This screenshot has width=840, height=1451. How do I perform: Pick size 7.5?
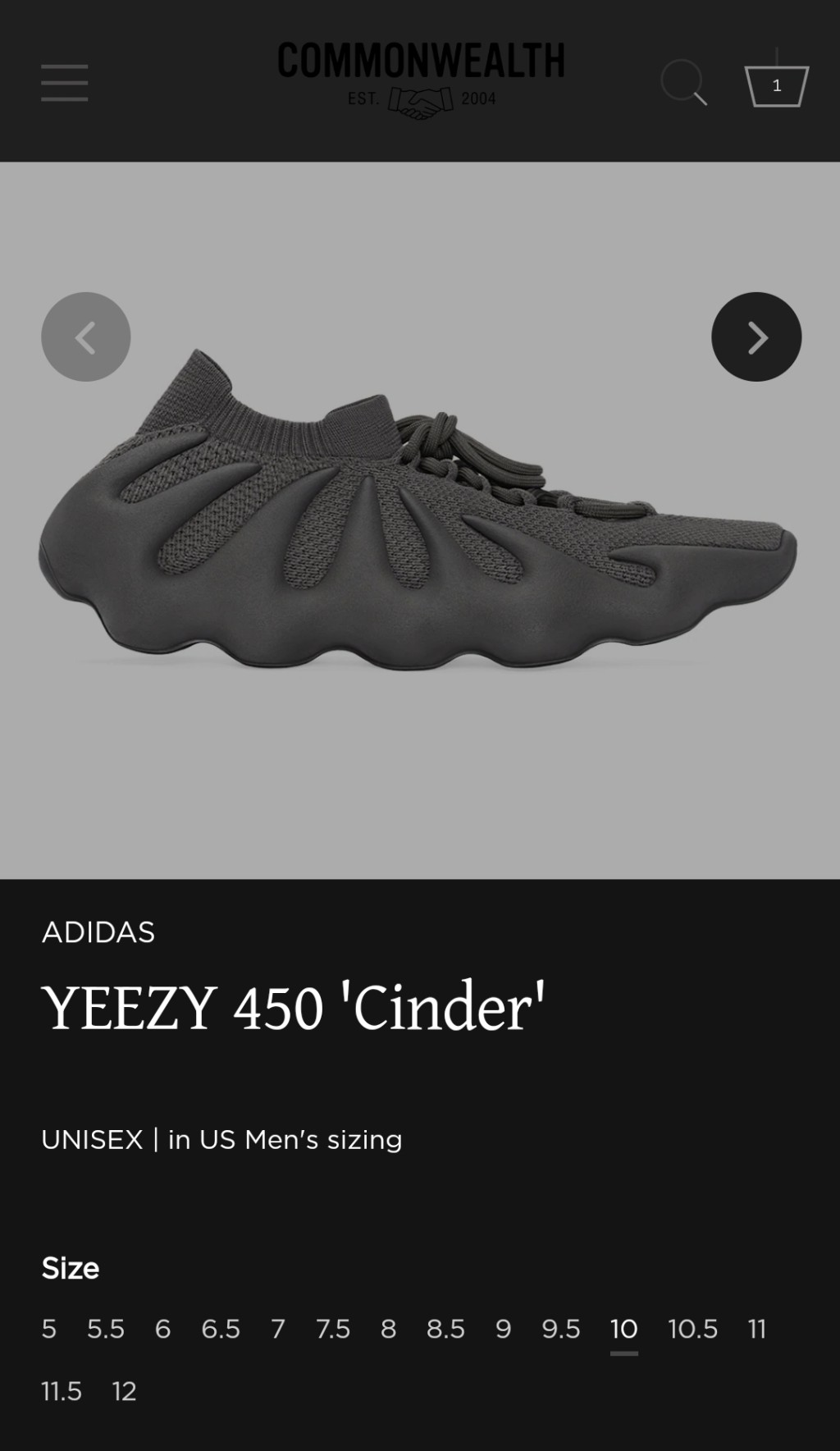tap(333, 1329)
